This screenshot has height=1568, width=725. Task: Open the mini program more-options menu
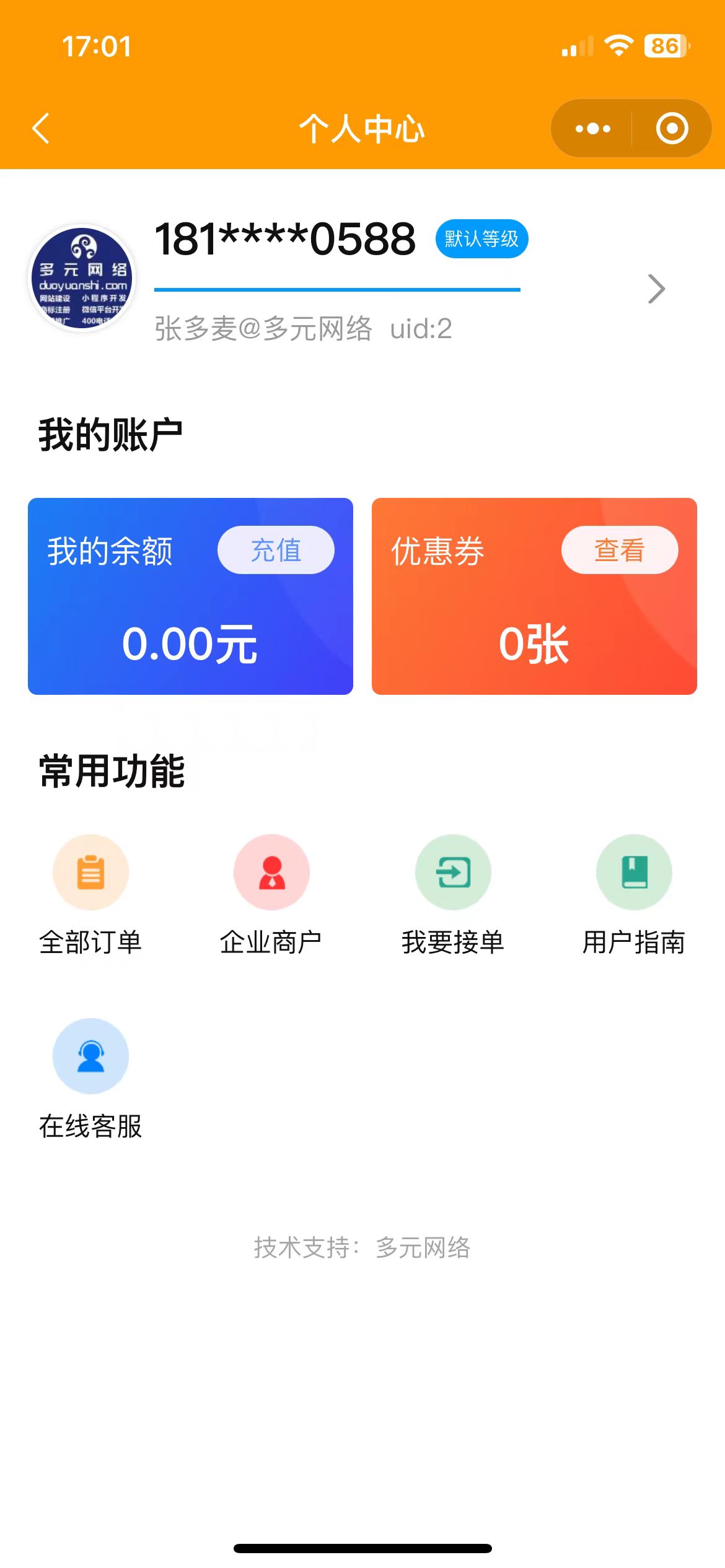pos(592,129)
